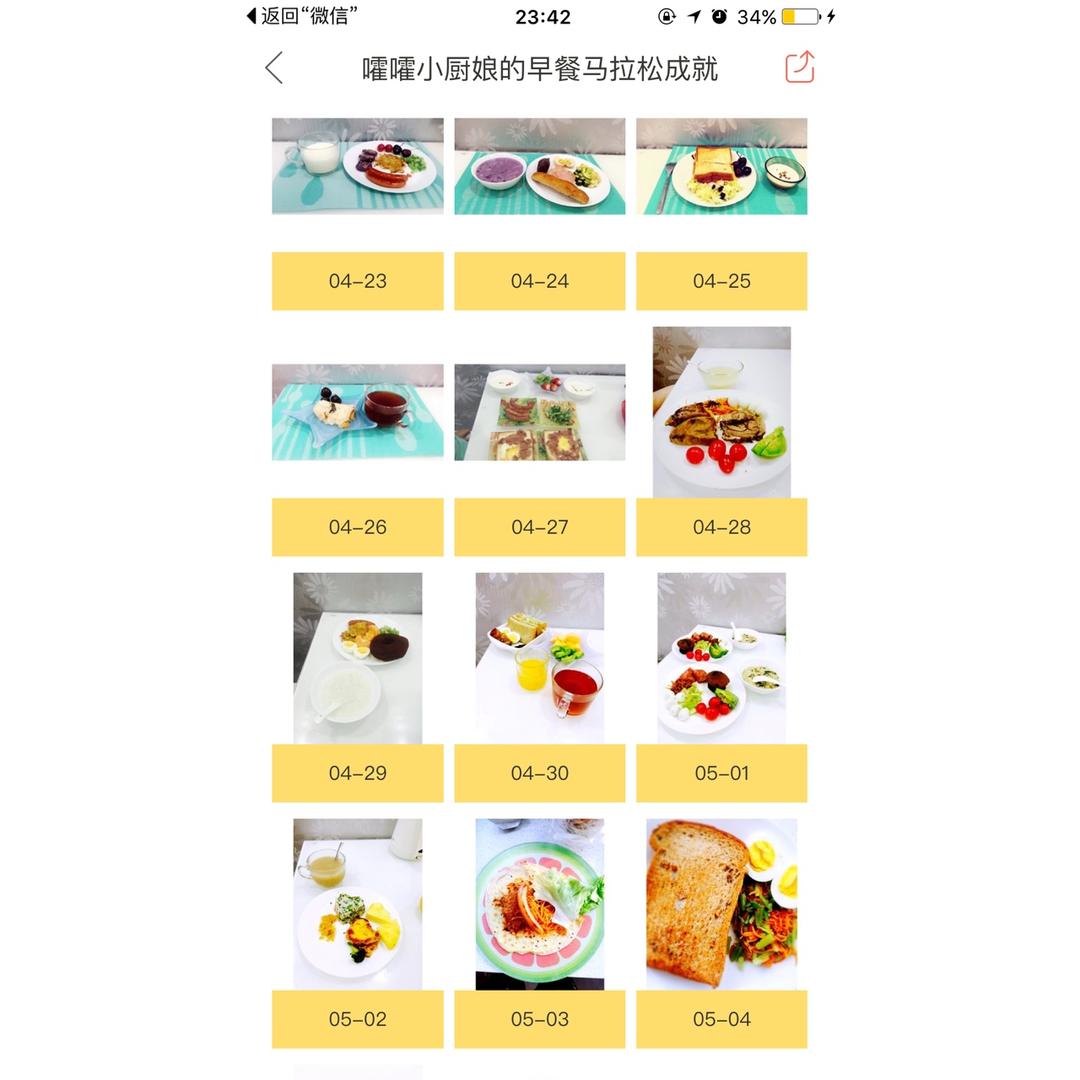Share this breakfast marathon page

click(800, 67)
